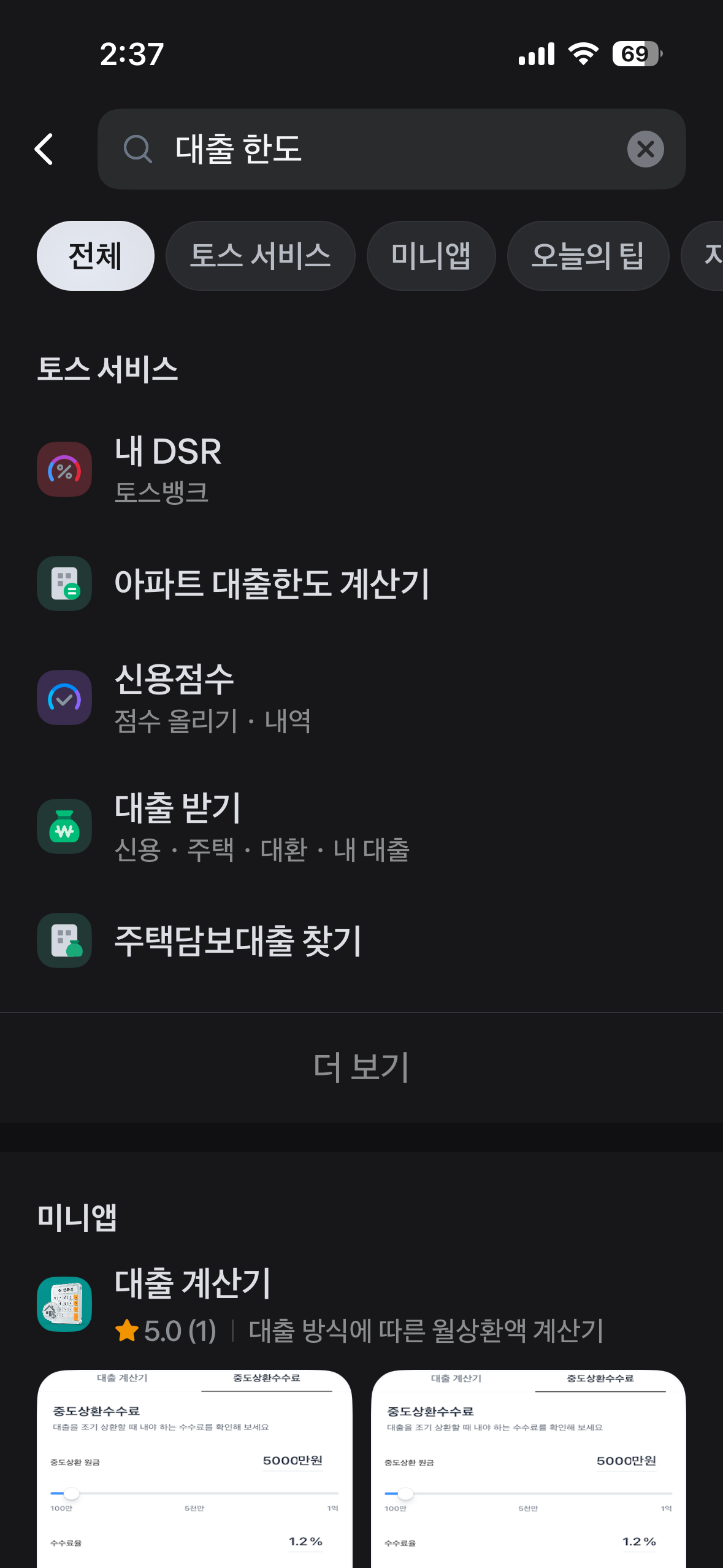Image resolution: width=723 pixels, height=1568 pixels.
Task: Open the 대출 받기 service
Action: (361, 826)
